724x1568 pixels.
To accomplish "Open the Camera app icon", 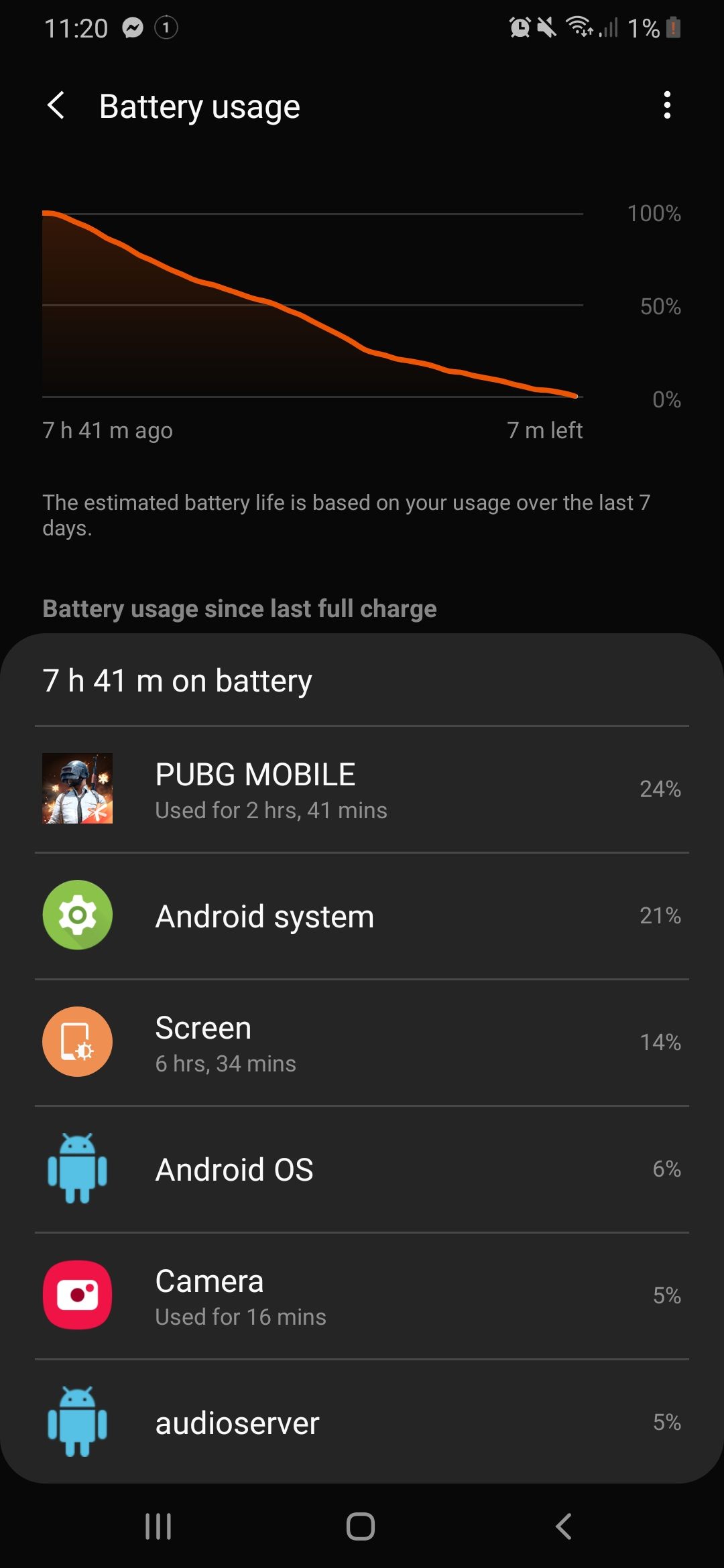I will point(76,1295).
